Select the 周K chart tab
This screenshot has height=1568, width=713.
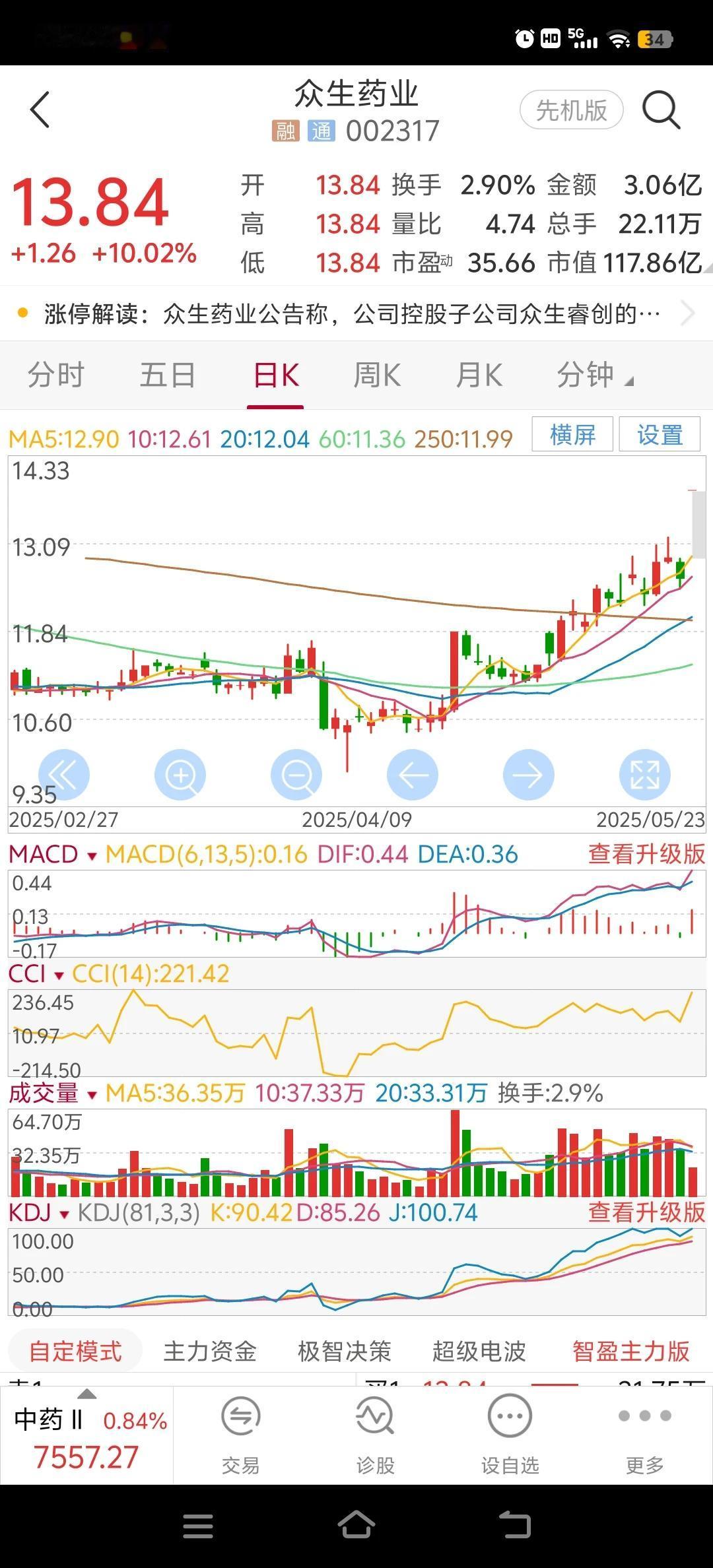pos(377,375)
